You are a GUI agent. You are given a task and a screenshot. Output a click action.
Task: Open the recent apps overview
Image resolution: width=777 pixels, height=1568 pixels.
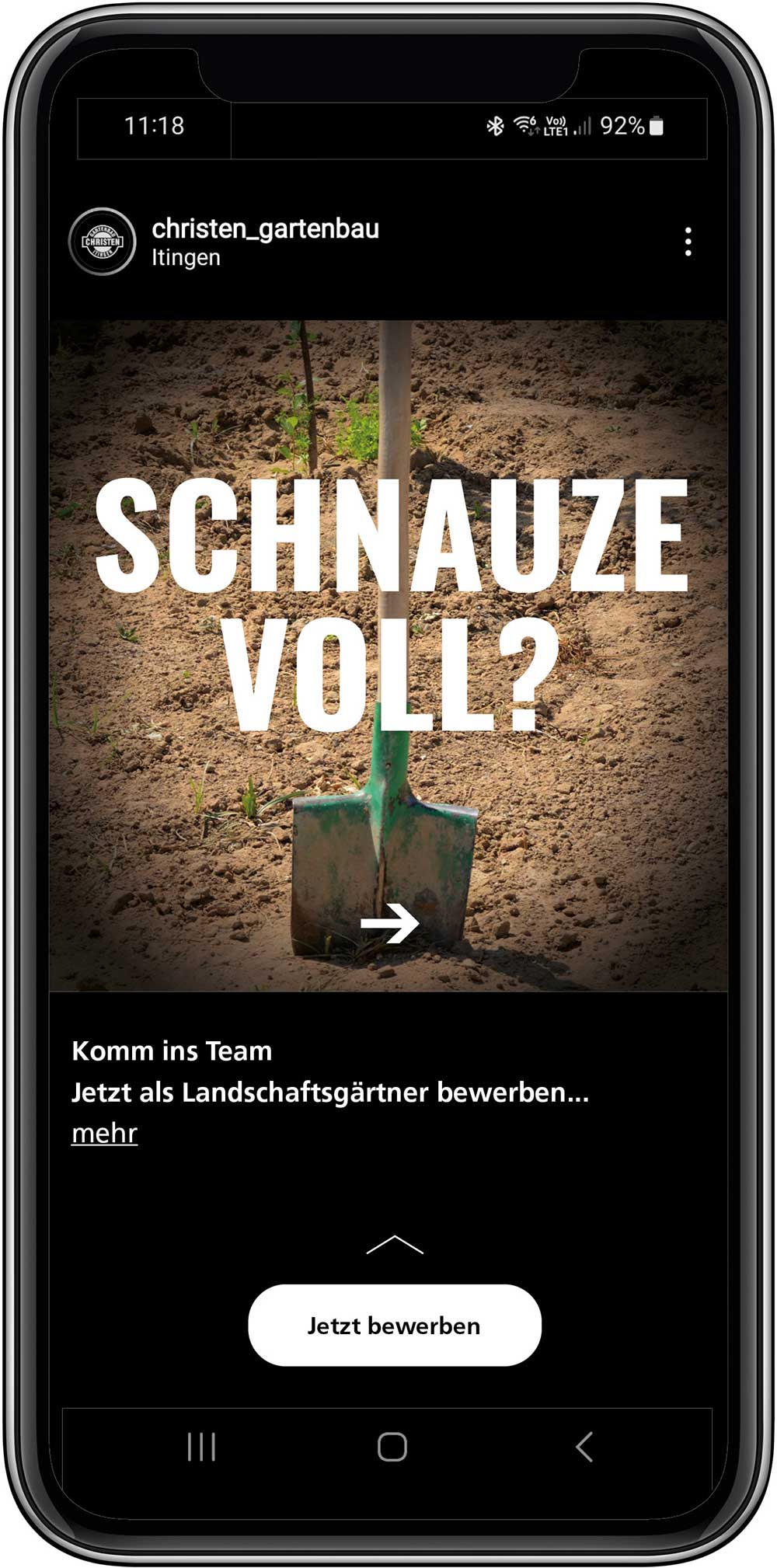coord(201,1447)
